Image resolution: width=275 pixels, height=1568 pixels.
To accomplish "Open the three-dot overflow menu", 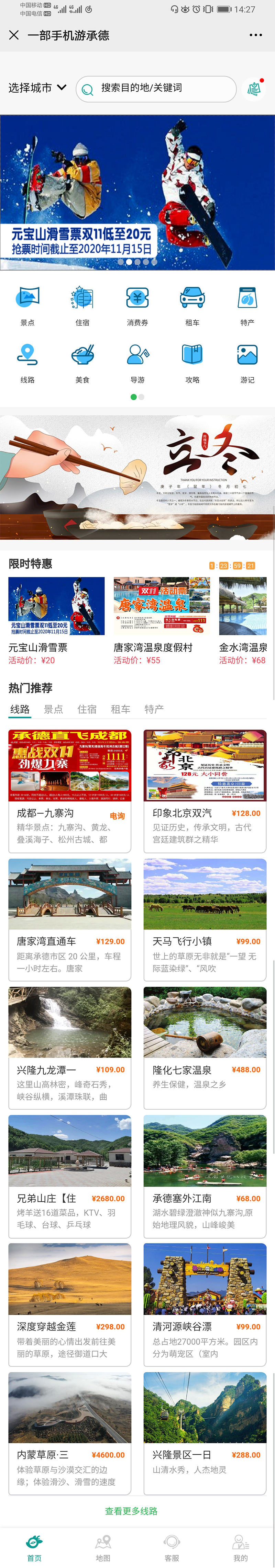I will coord(255,35).
